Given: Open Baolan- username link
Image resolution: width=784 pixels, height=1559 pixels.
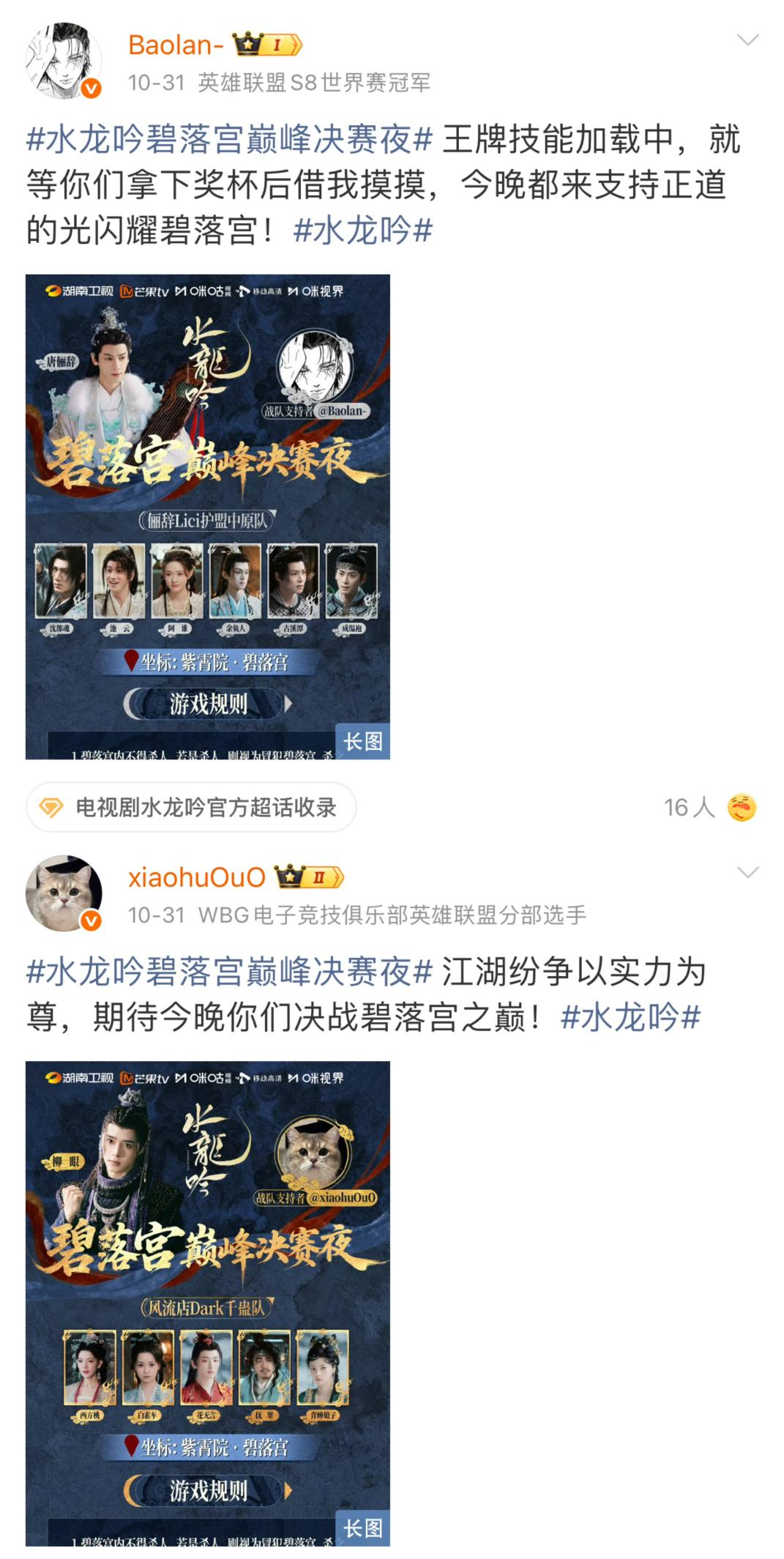Looking at the screenshot, I should click(175, 45).
